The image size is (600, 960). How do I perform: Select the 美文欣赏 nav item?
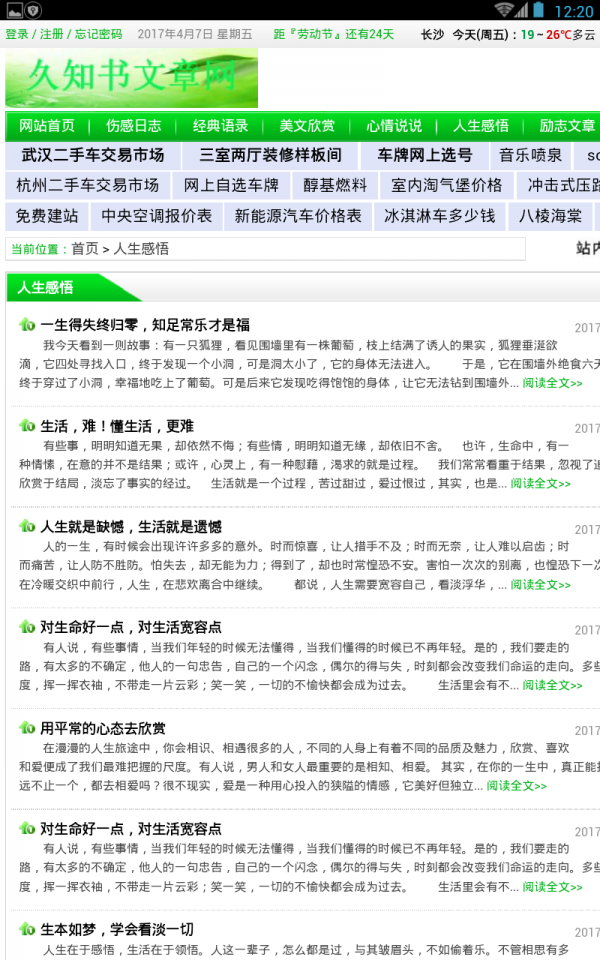click(307, 126)
